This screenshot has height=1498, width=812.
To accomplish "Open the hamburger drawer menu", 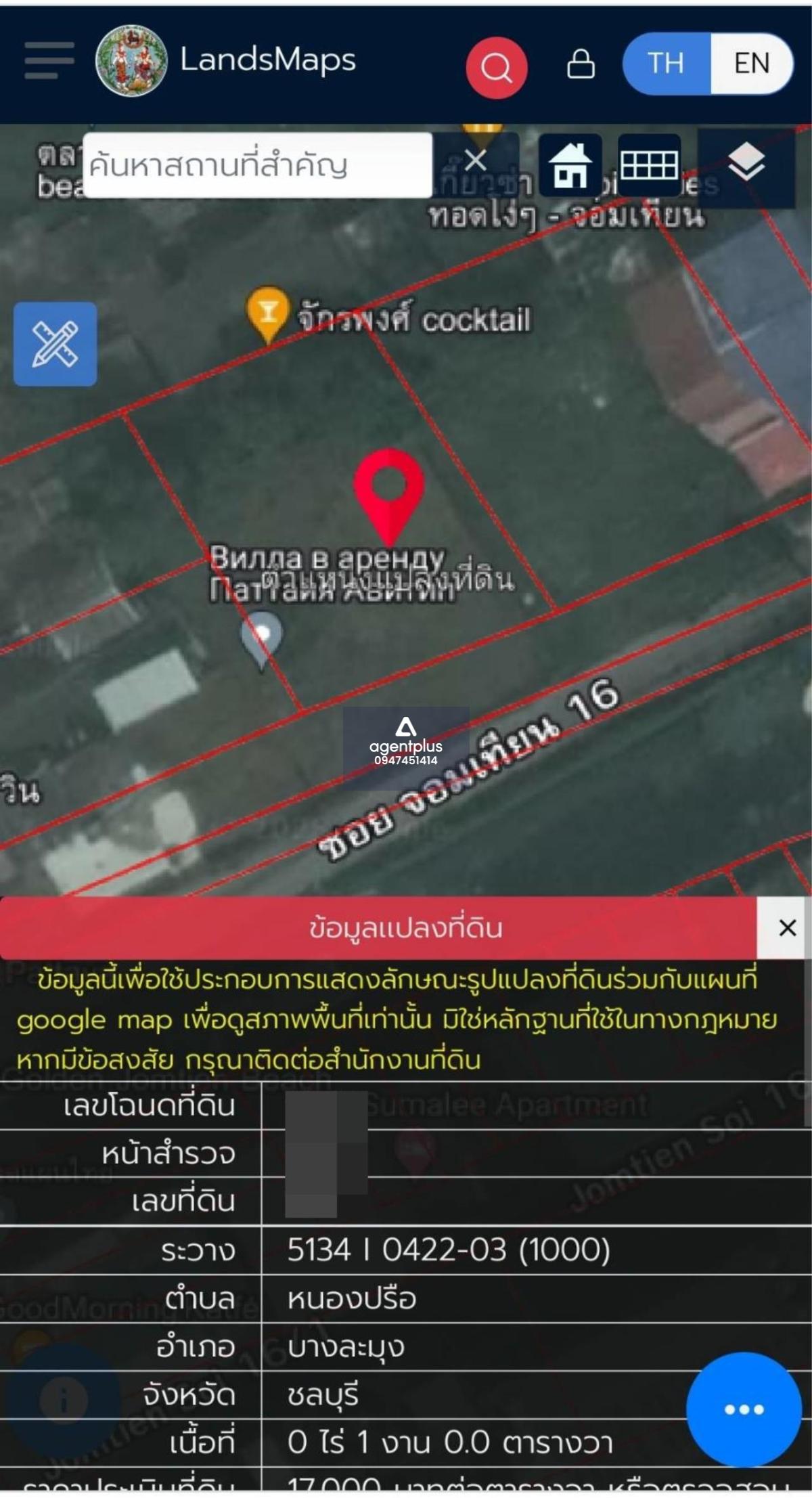I will coord(49,61).
